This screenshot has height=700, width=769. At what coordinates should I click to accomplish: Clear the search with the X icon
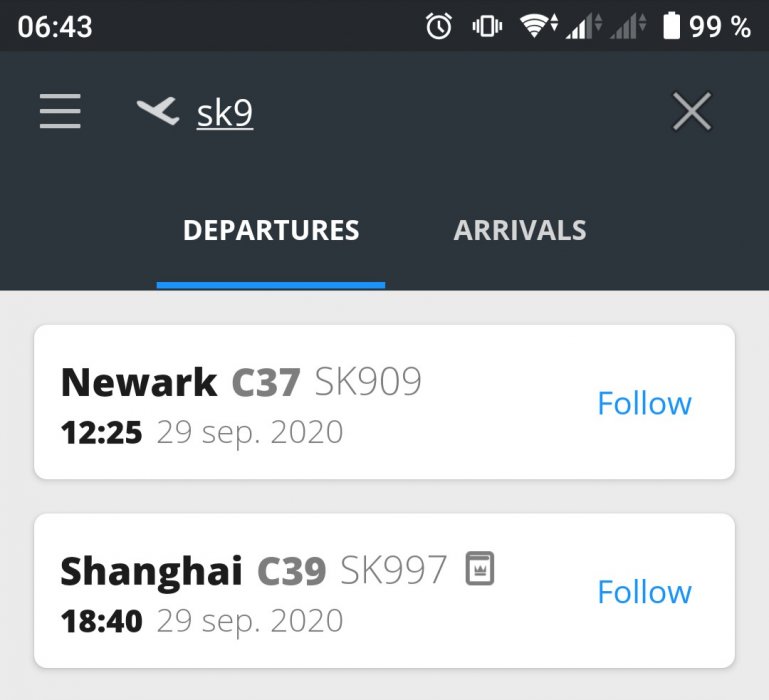pyautogui.click(x=691, y=112)
